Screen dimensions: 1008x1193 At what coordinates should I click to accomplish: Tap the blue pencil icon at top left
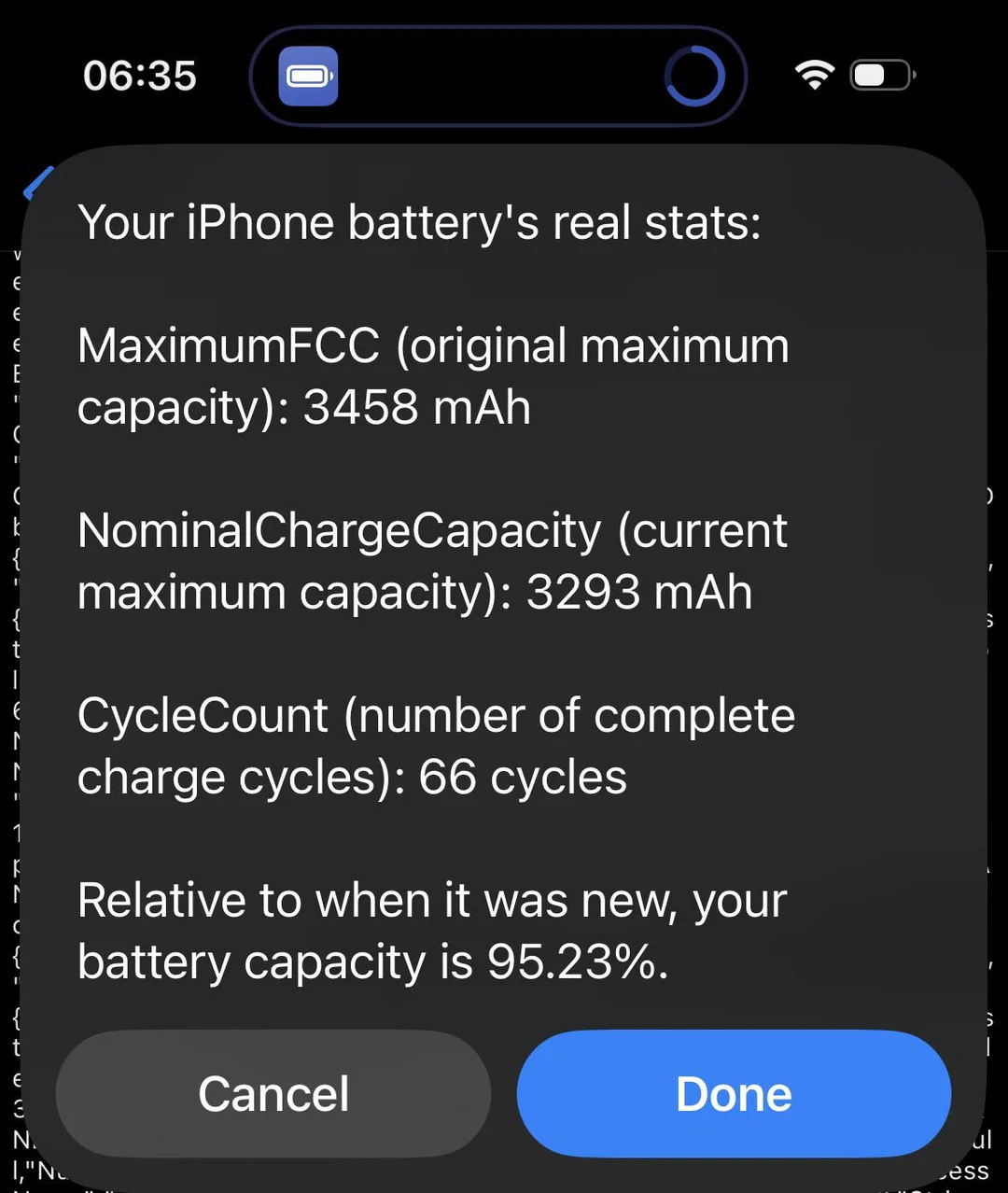[x=35, y=183]
